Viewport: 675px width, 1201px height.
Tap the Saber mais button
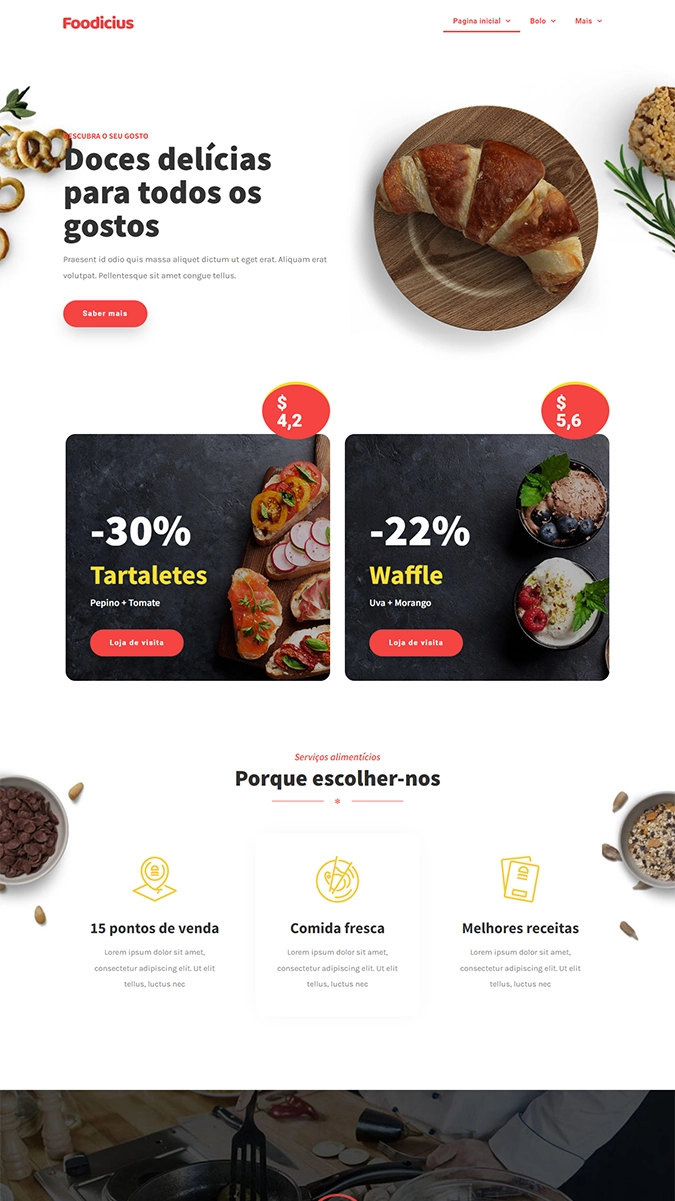(105, 314)
